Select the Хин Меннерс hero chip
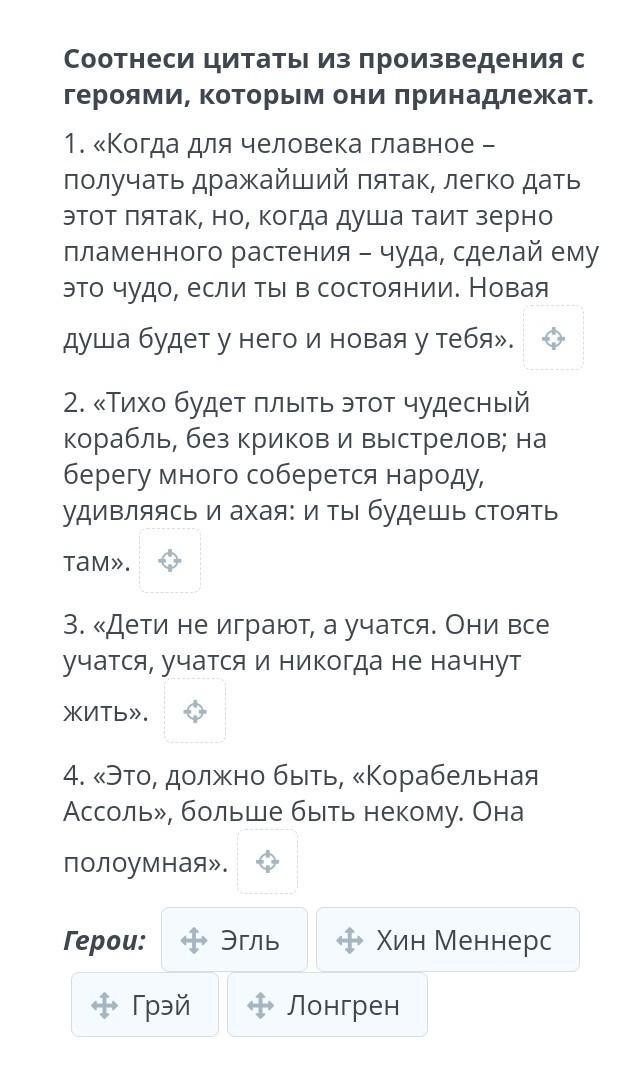Screen dimensions: 629x1090 pyautogui.click(x=448, y=939)
